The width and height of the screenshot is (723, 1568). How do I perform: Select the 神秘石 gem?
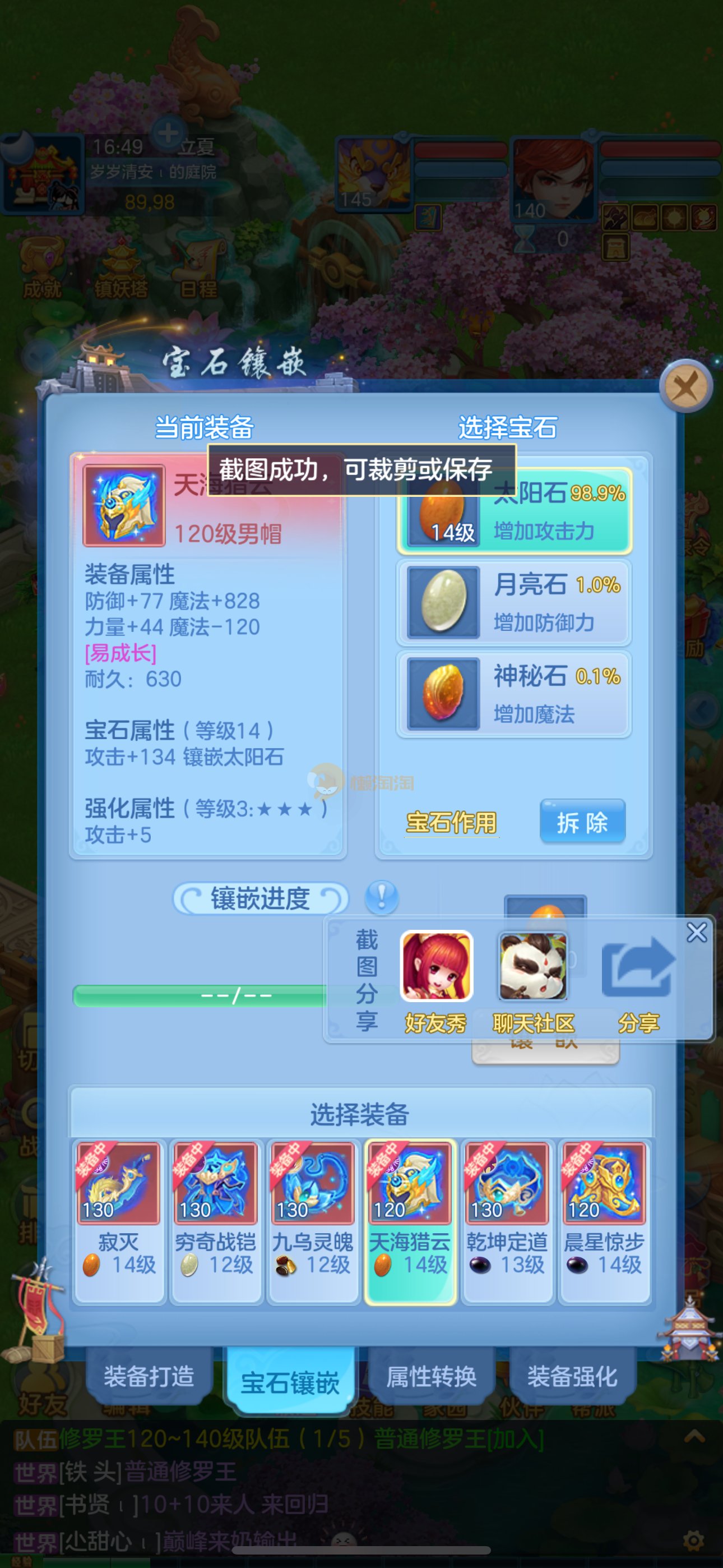pos(515,694)
